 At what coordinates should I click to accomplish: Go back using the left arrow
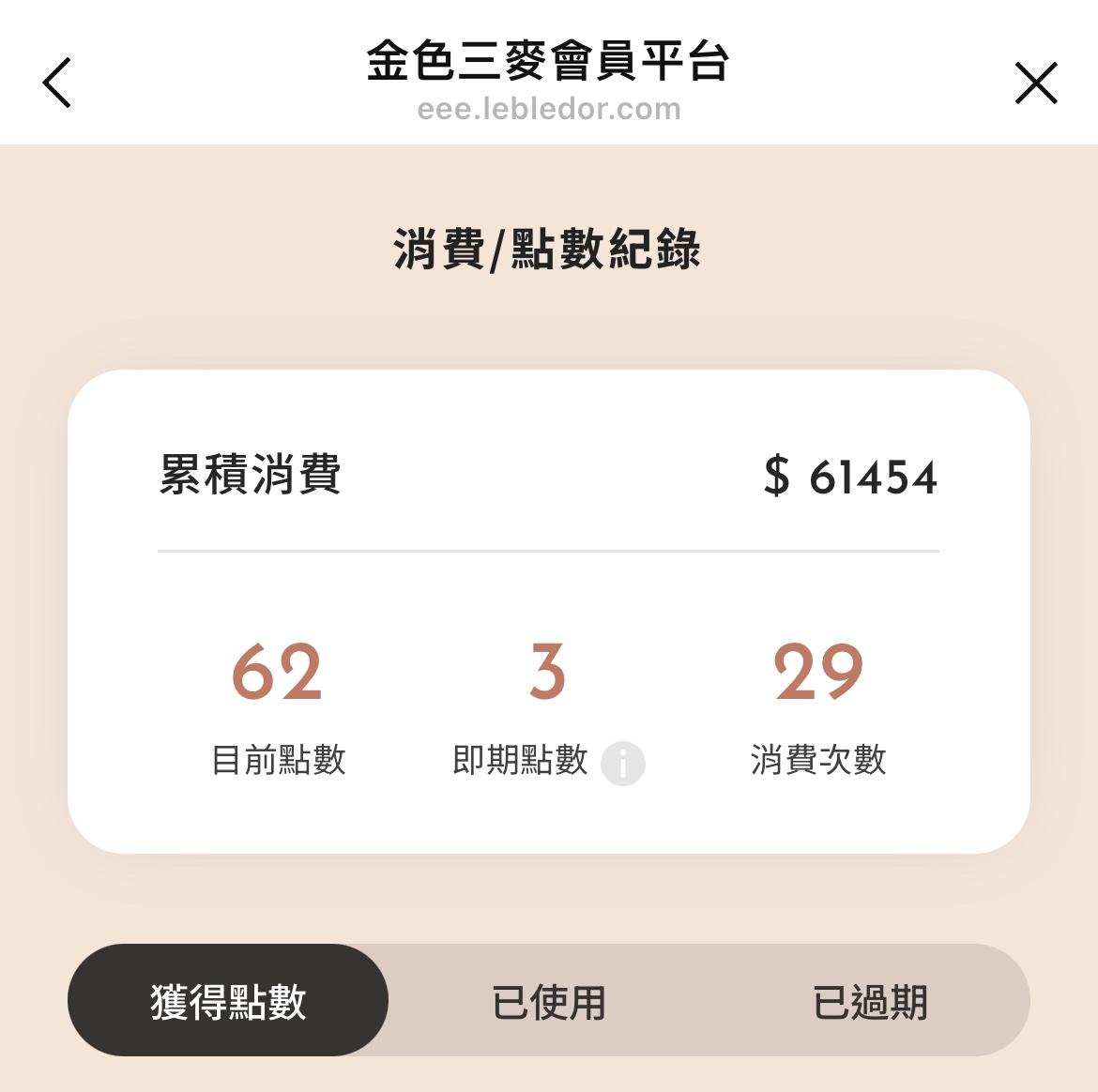(57, 83)
